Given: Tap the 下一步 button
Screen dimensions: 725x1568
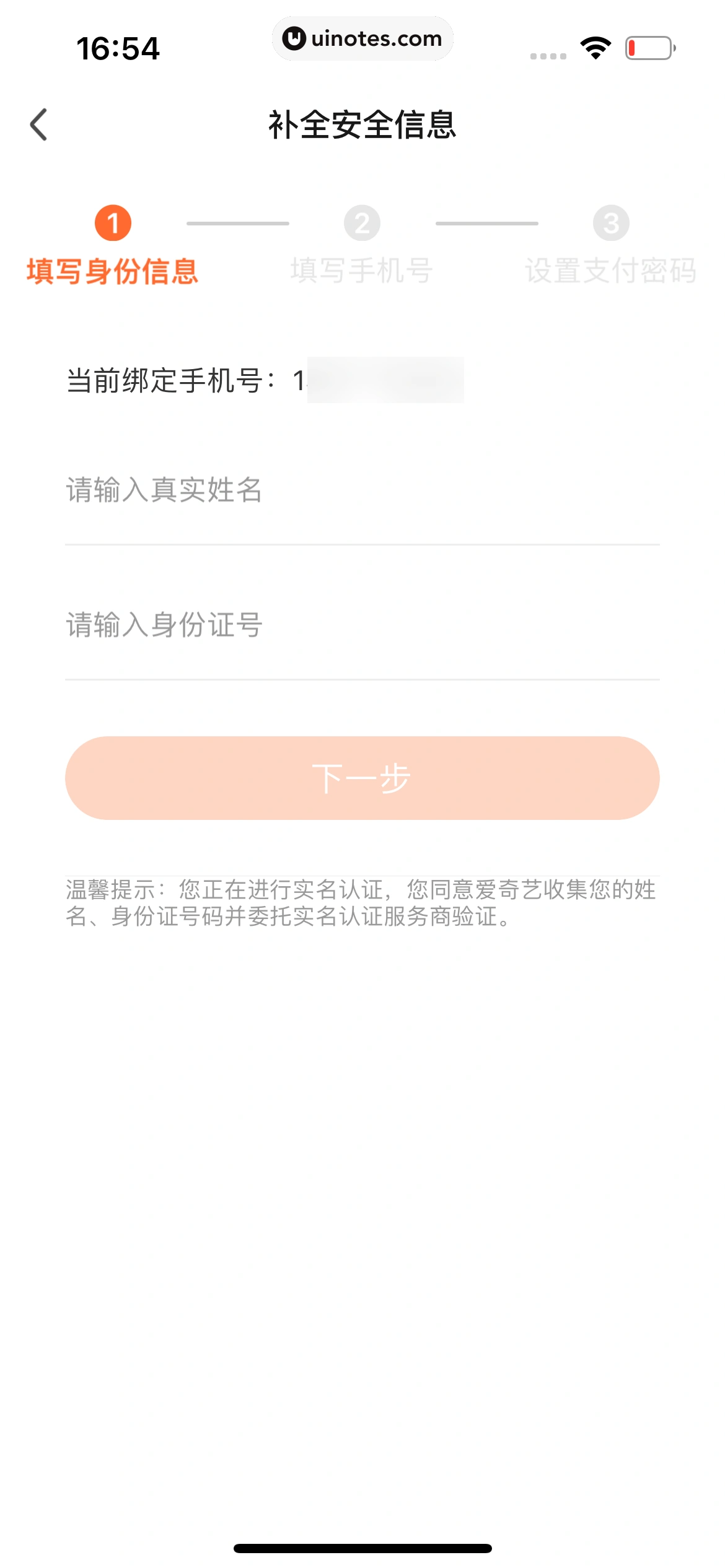Looking at the screenshot, I should (x=362, y=778).
